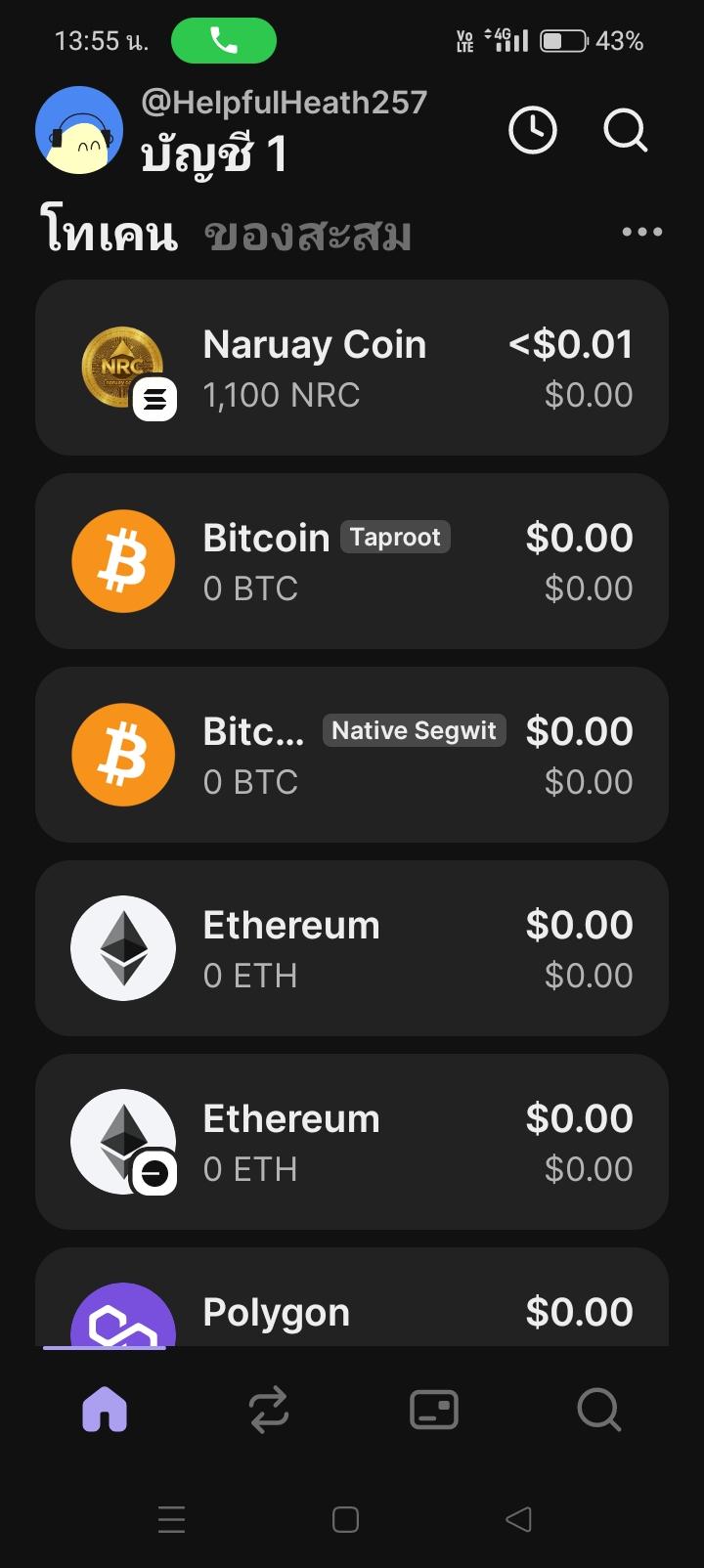This screenshot has height=1568, width=704.
Task: Switch to the swap tab
Action: pos(269,1410)
